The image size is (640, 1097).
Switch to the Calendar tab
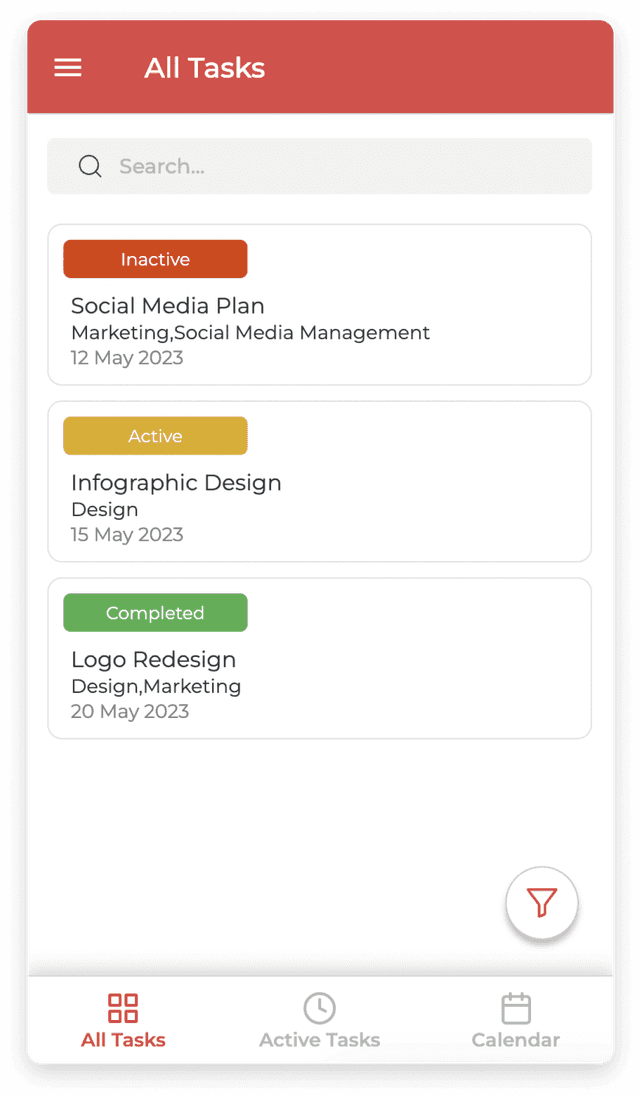(516, 1021)
